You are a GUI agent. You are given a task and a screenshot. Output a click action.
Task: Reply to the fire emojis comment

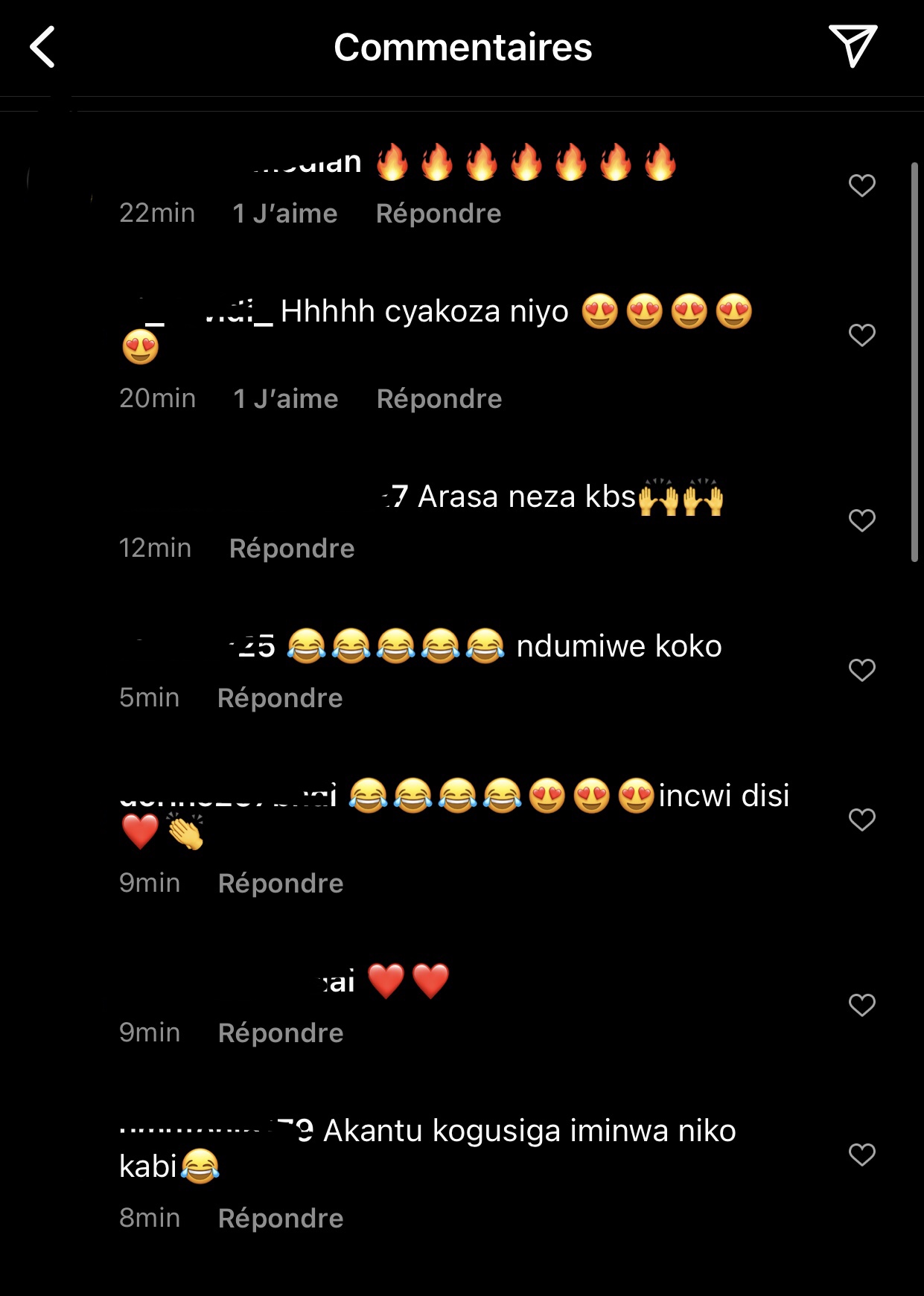[438, 214]
